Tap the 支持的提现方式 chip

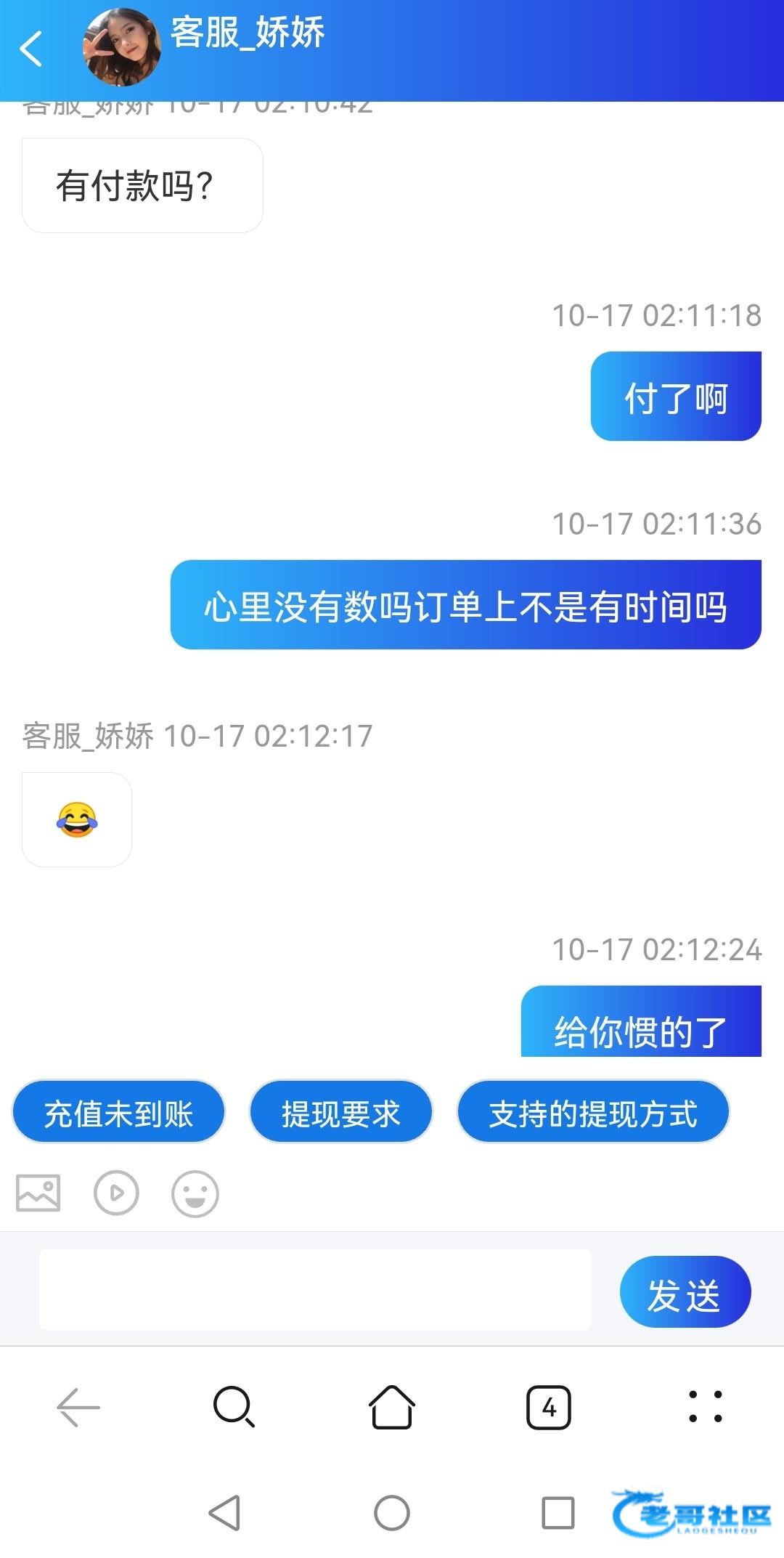pos(592,1113)
